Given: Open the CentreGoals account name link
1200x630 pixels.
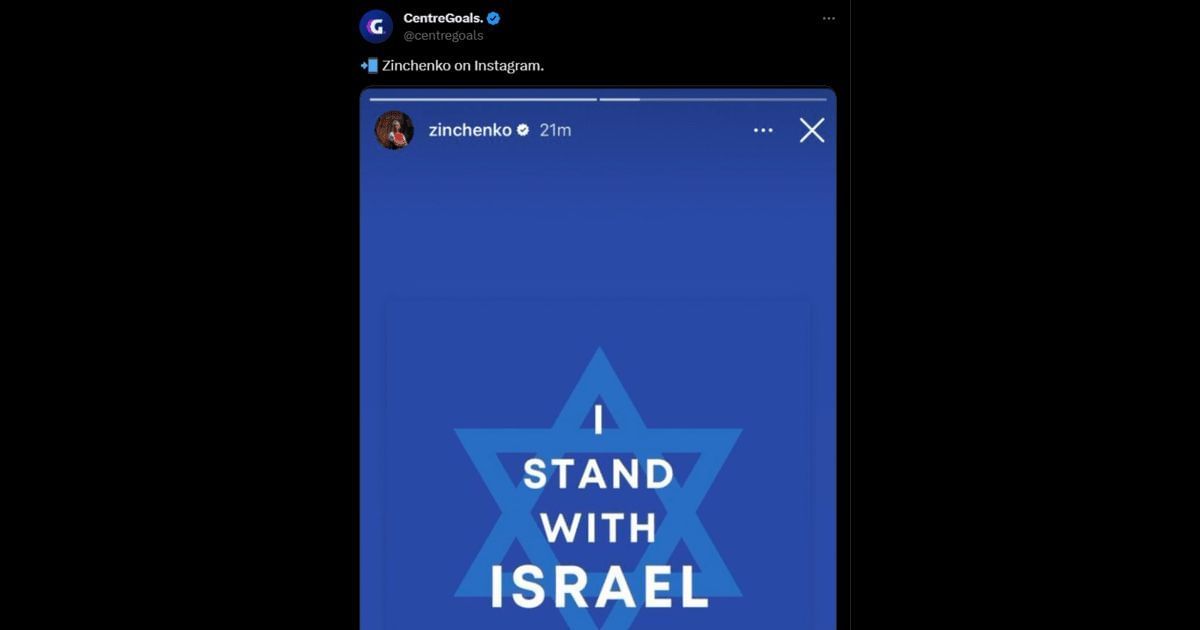Looking at the screenshot, I should pyautogui.click(x=443, y=18).
